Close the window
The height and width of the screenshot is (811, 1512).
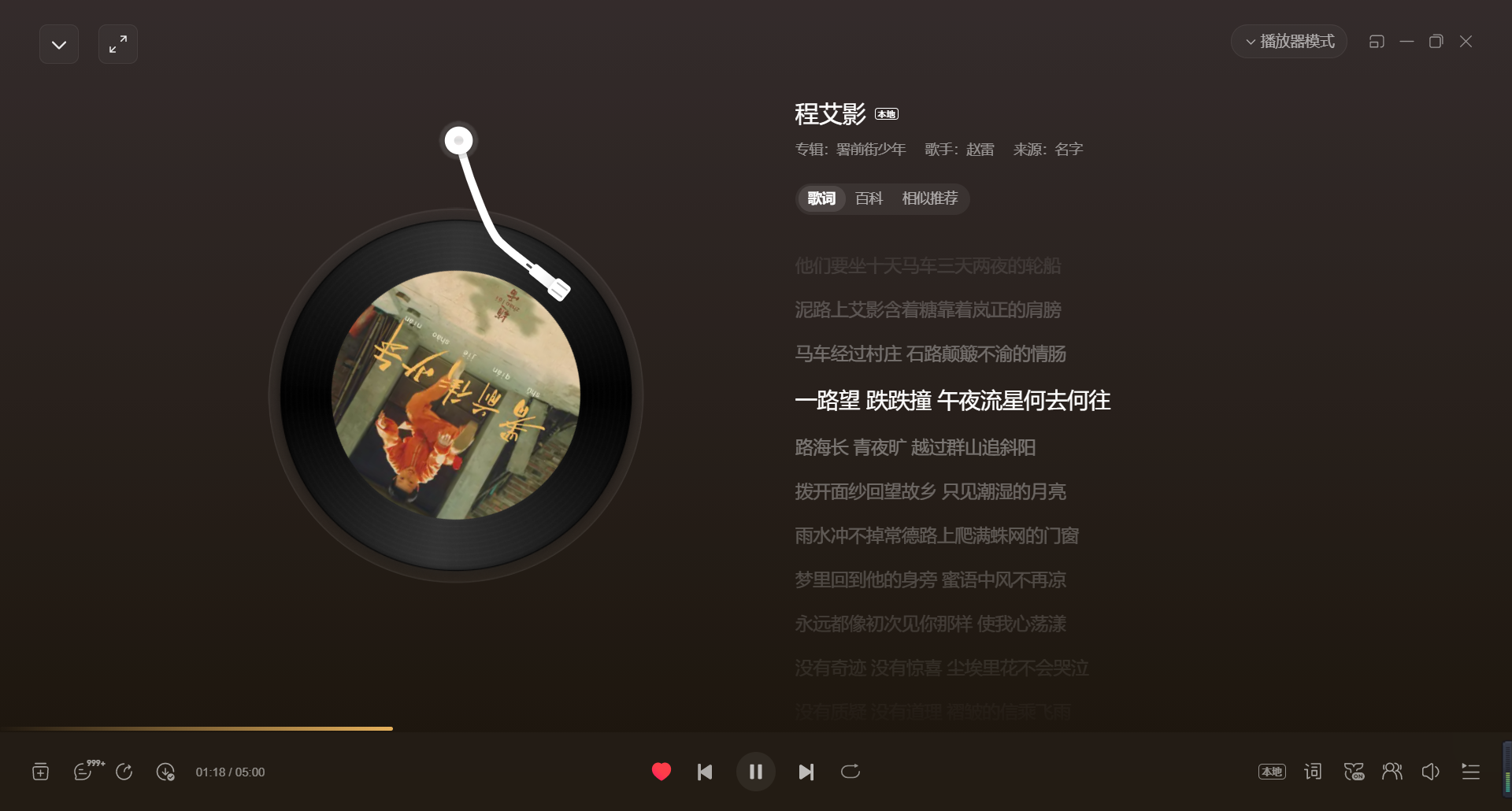(x=1466, y=42)
